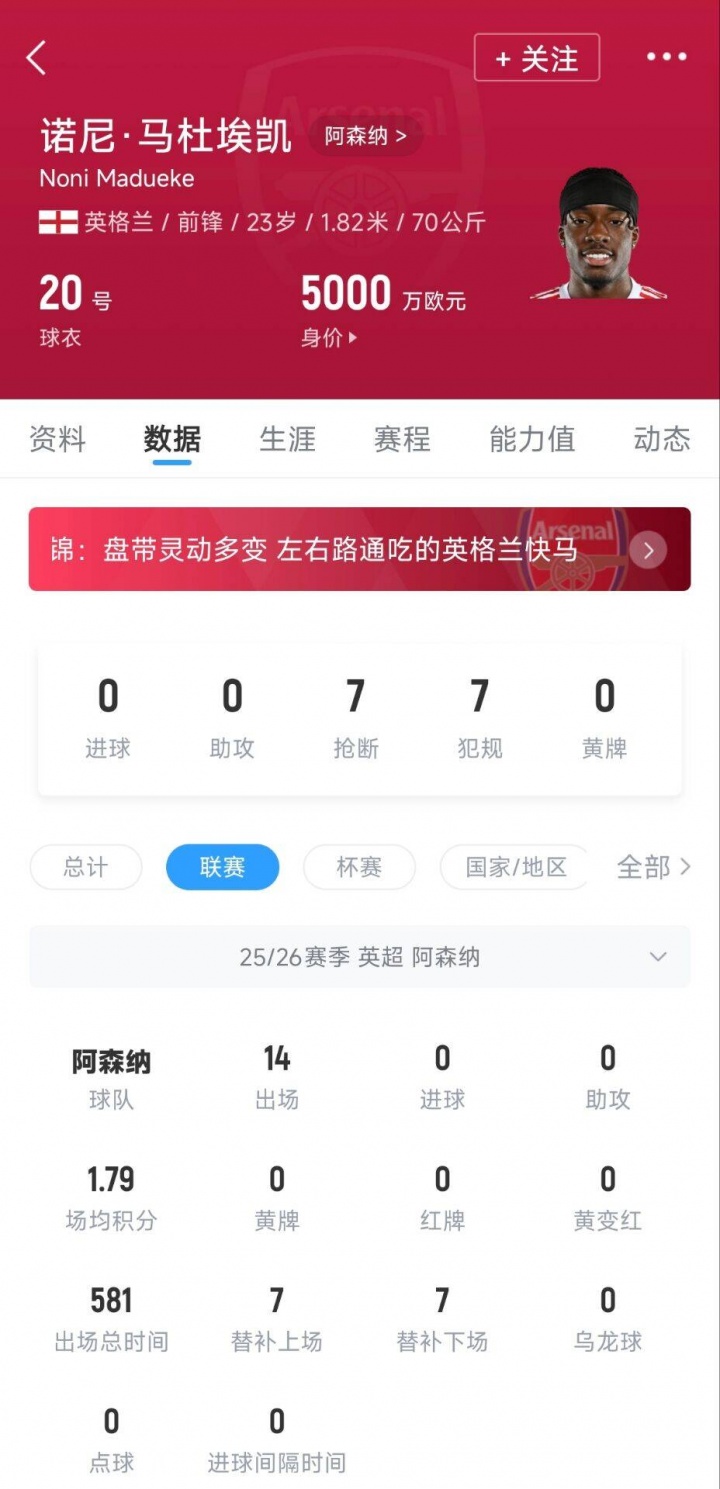Follow Noni Madueke with the 关注 button
720x1489 pixels.
pos(537,58)
